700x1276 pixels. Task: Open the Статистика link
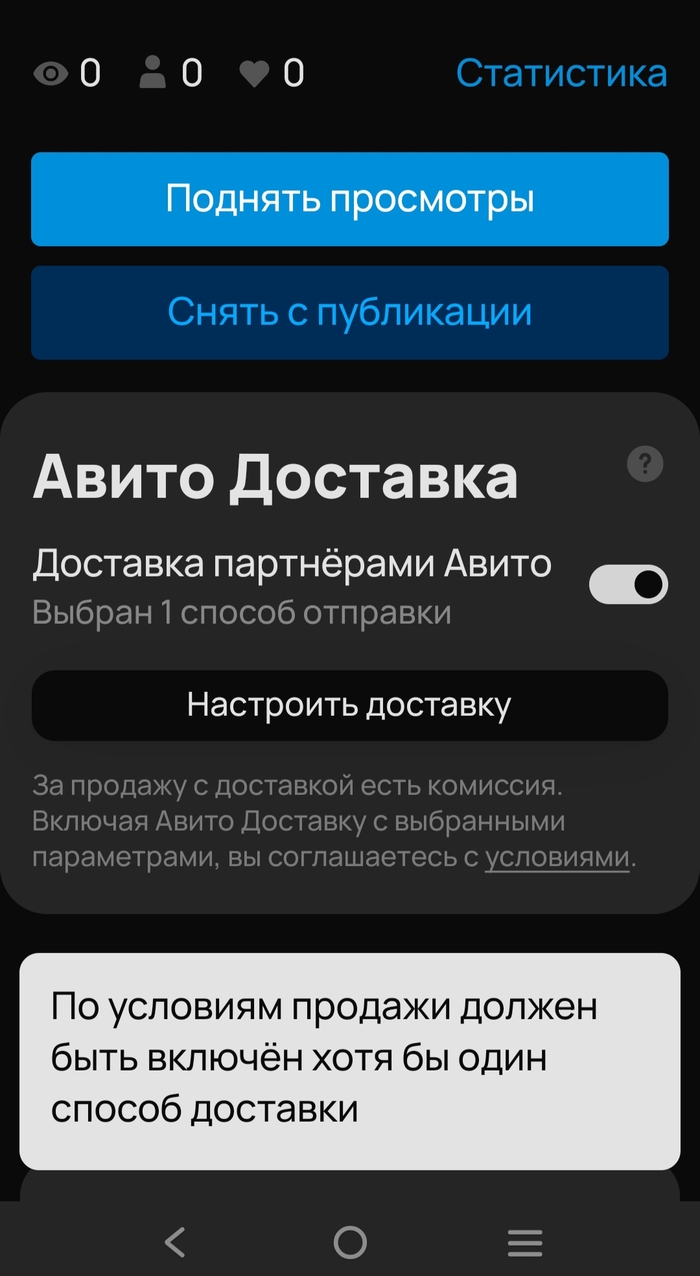[561, 73]
